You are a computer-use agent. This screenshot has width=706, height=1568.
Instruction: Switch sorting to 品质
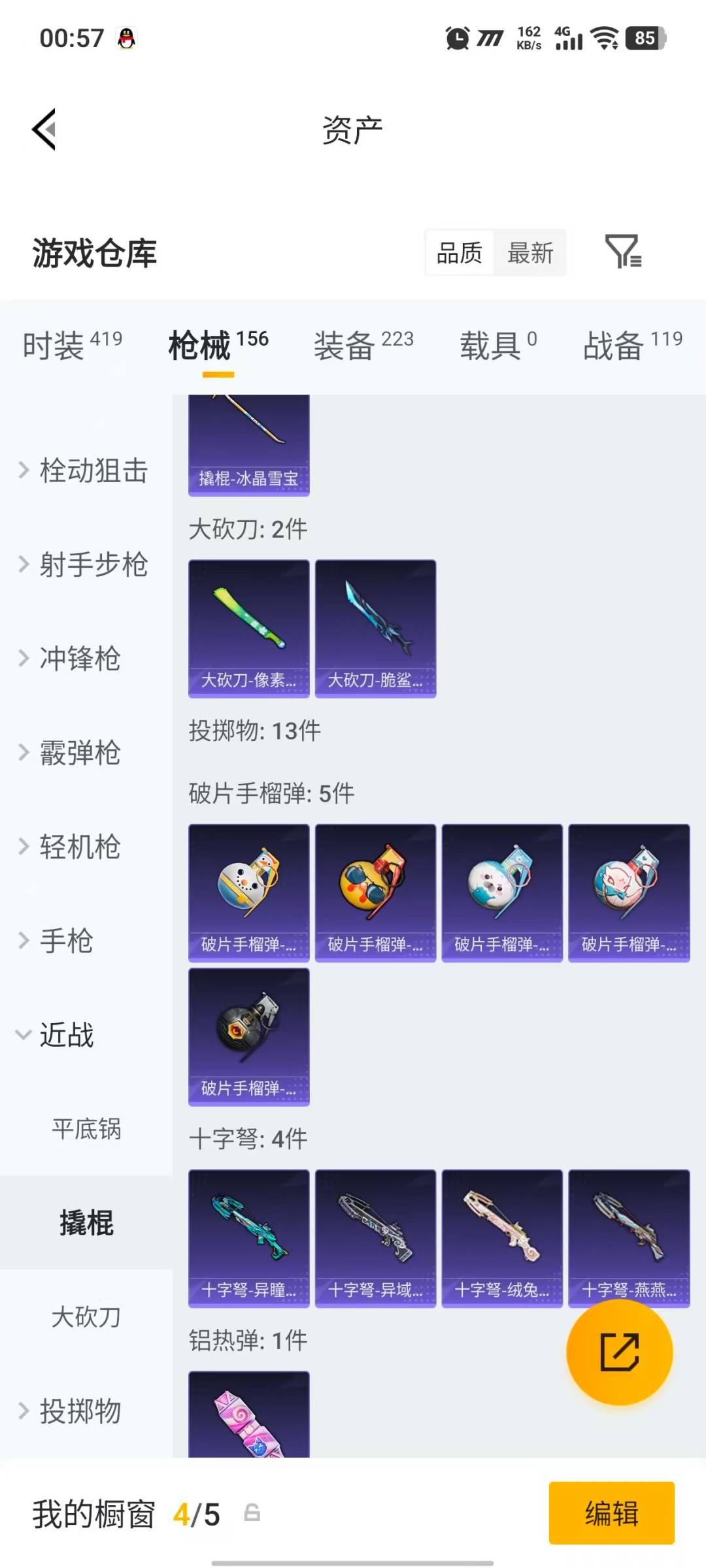click(x=460, y=253)
